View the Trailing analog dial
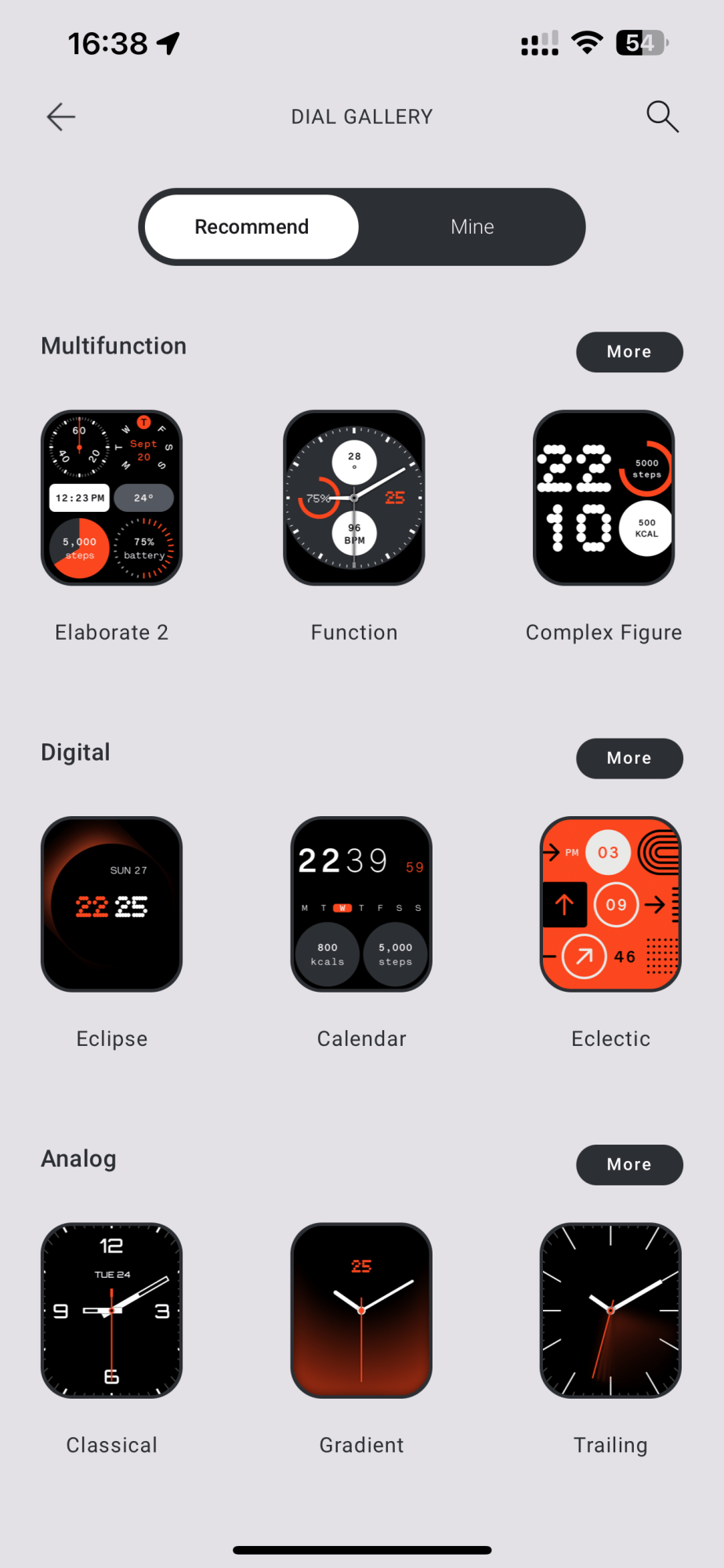Viewport: 724px width, 1568px height. click(610, 1310)
